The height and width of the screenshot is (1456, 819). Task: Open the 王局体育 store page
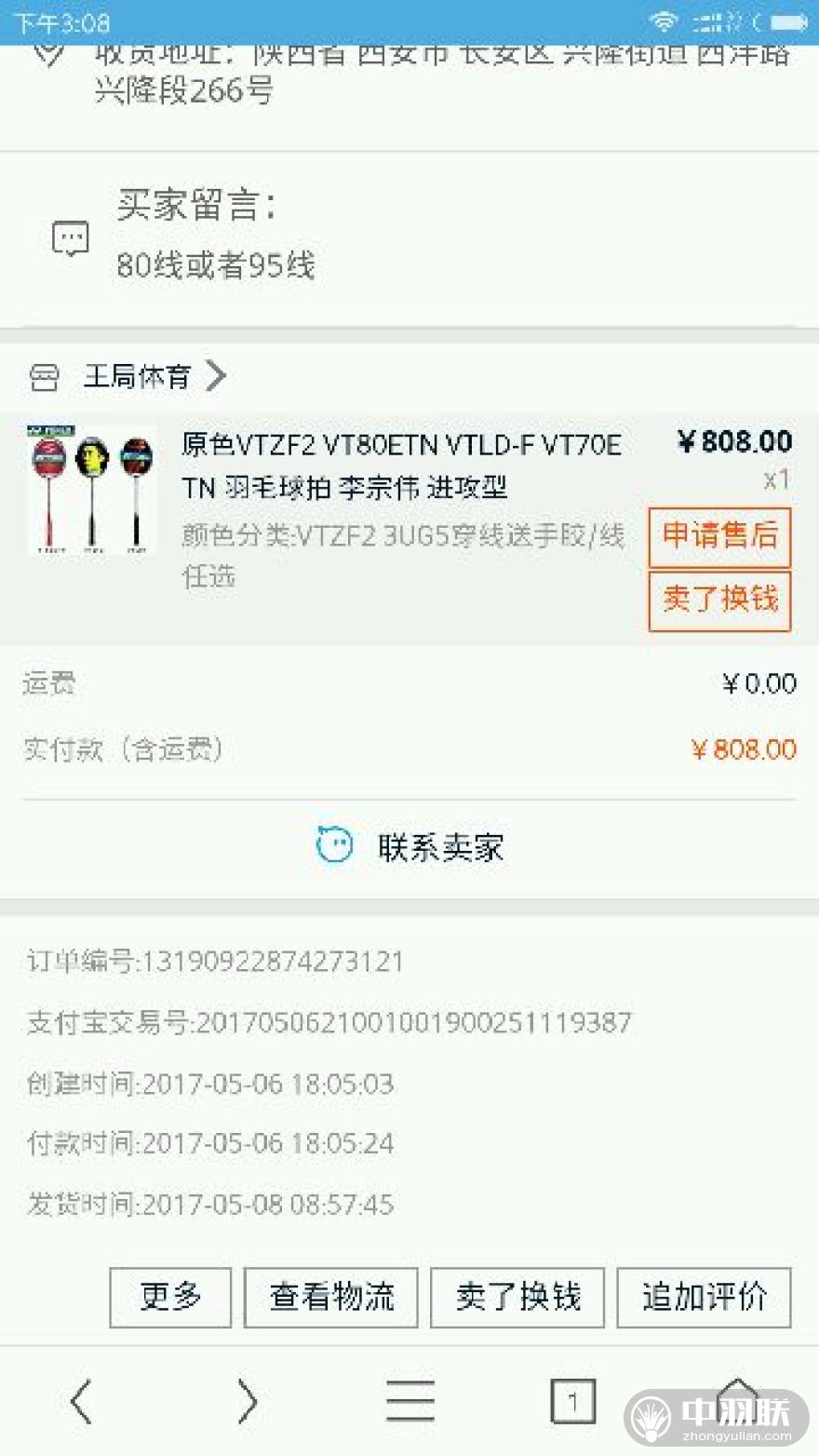pyautogui.click(x=128, y=376)
